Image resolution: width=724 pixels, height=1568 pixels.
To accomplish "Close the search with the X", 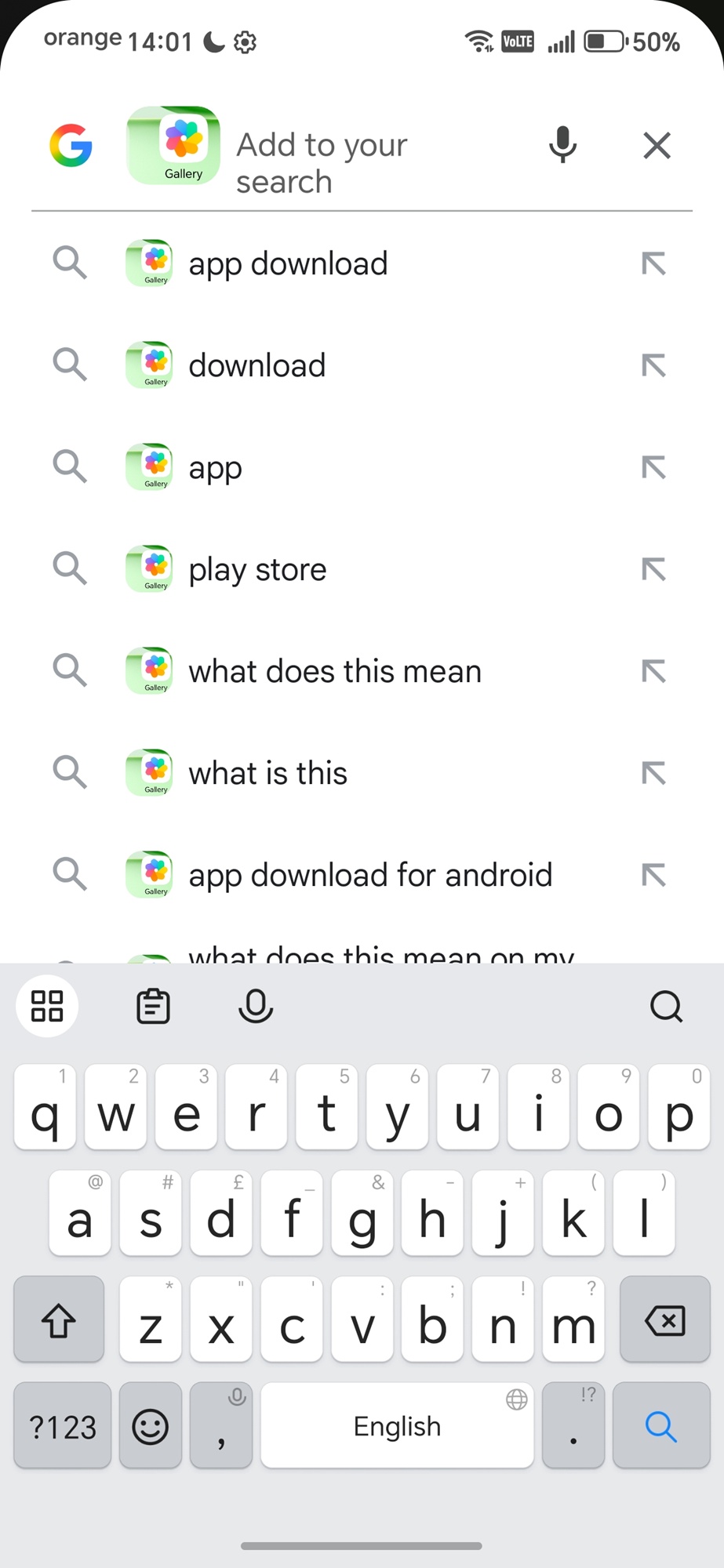I will tap(657, 145).
